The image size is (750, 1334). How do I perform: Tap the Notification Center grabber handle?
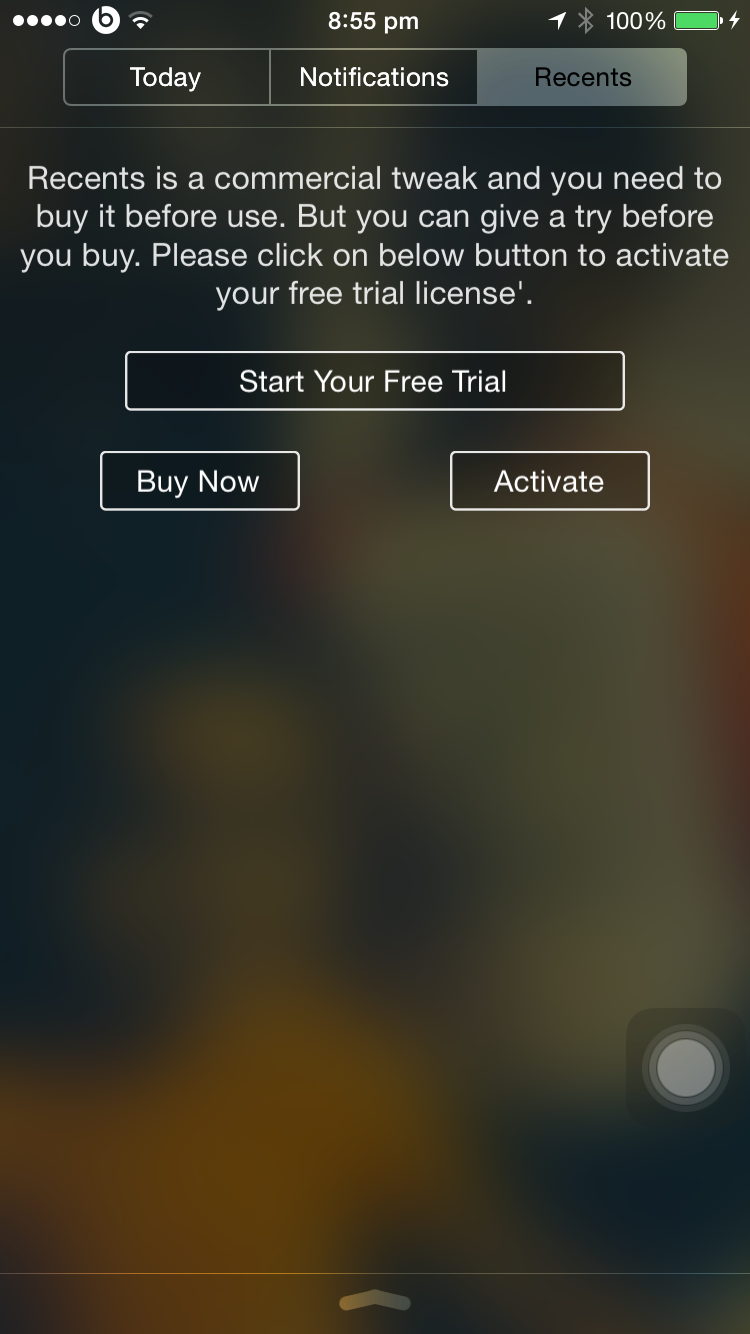[375, 1300]
